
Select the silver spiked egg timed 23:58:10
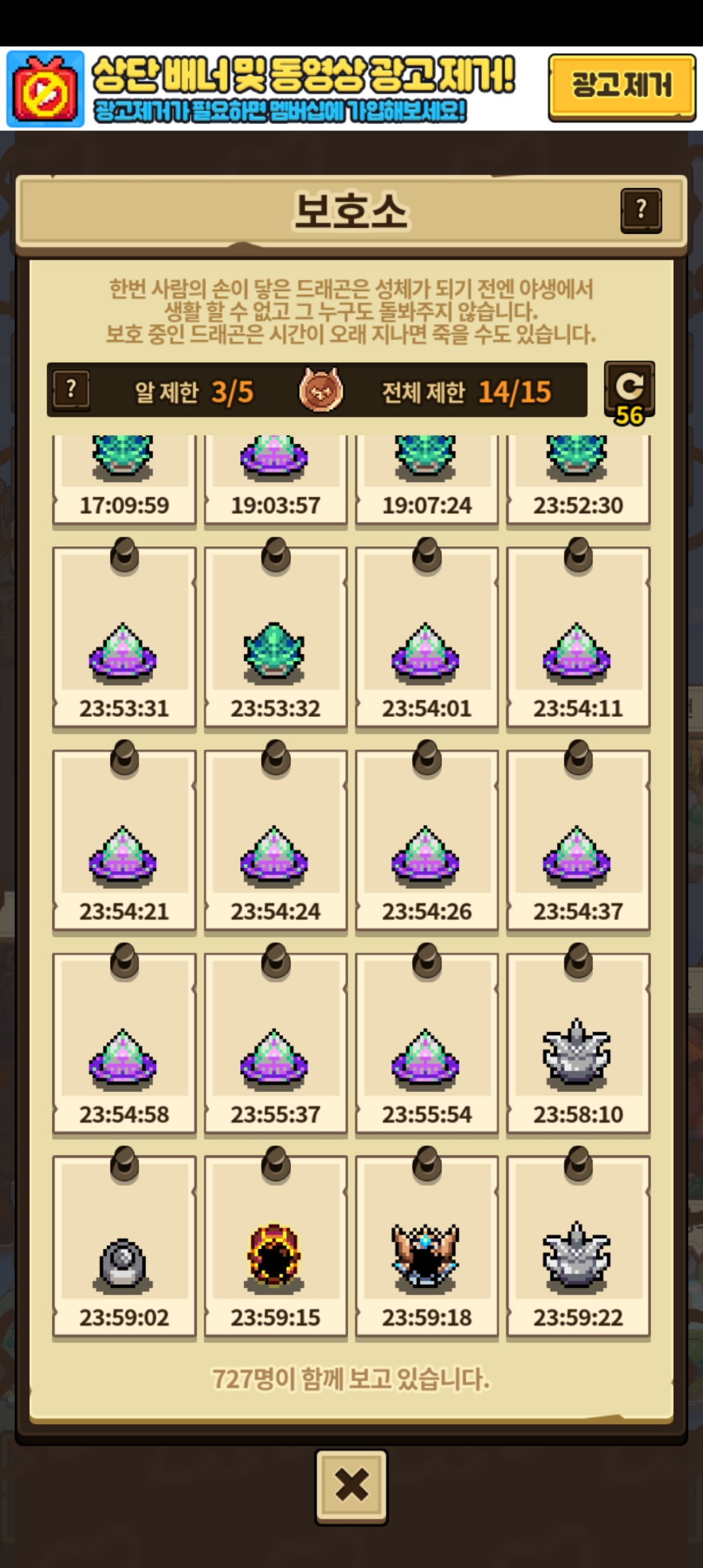click(578, 1043)
